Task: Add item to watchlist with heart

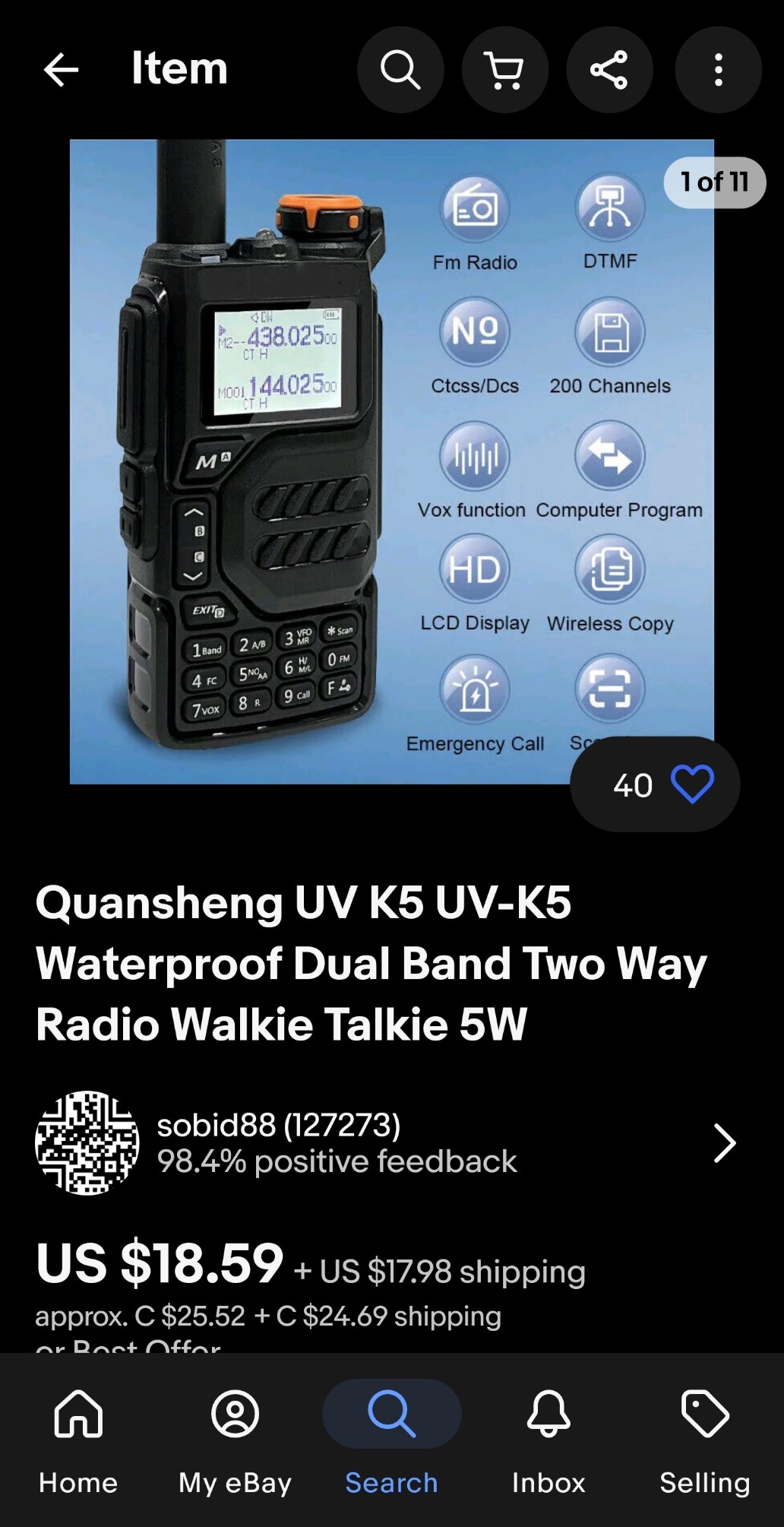Action: coord(692,784)
